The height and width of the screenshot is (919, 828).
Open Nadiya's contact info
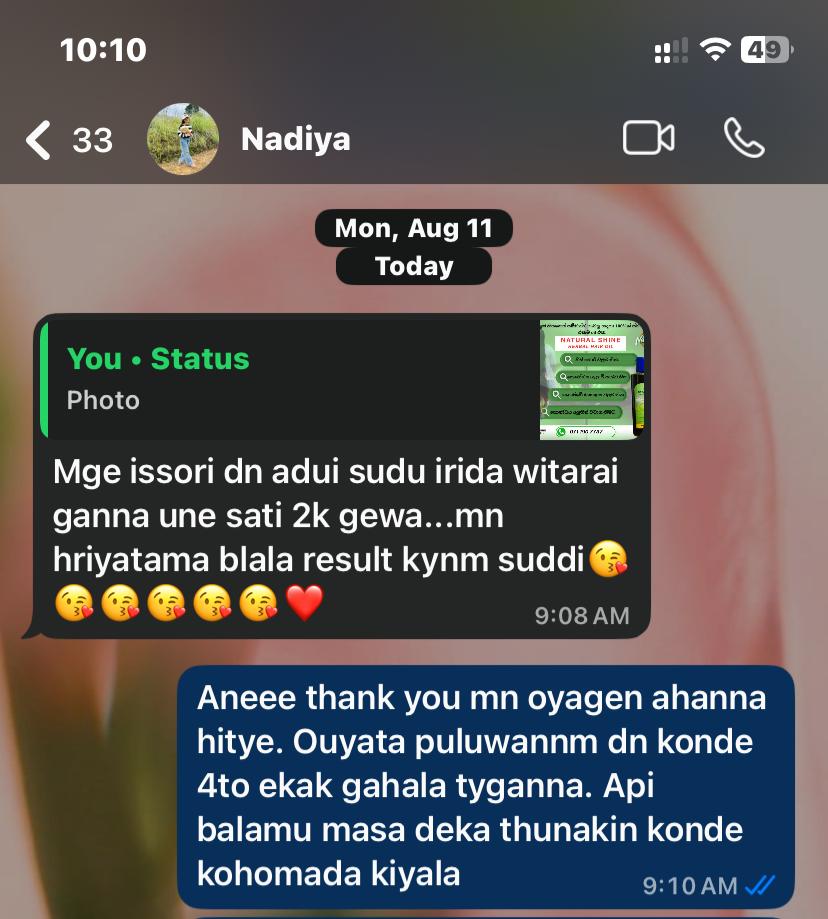(296, 139)
